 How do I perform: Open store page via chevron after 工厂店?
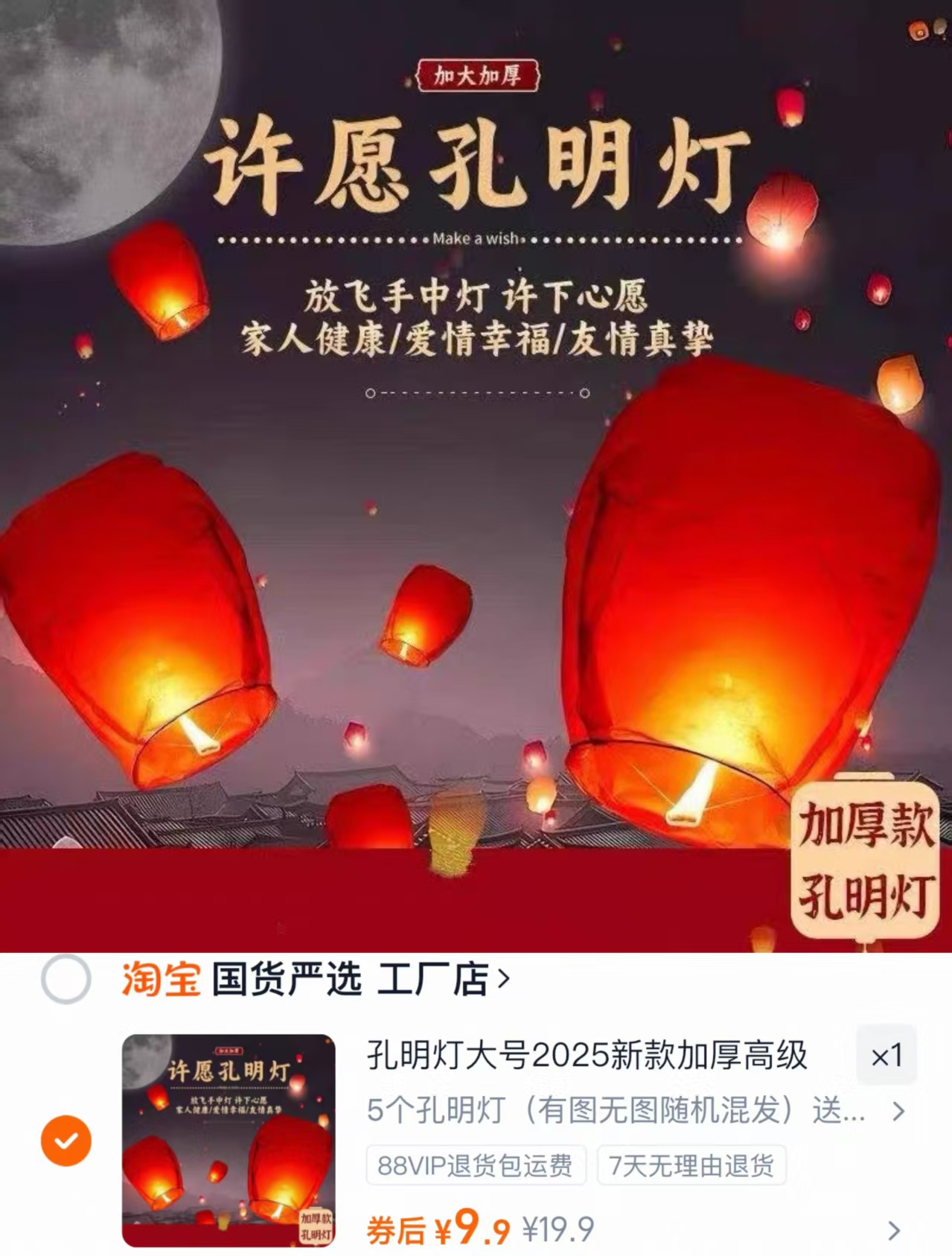pos(505,980)
